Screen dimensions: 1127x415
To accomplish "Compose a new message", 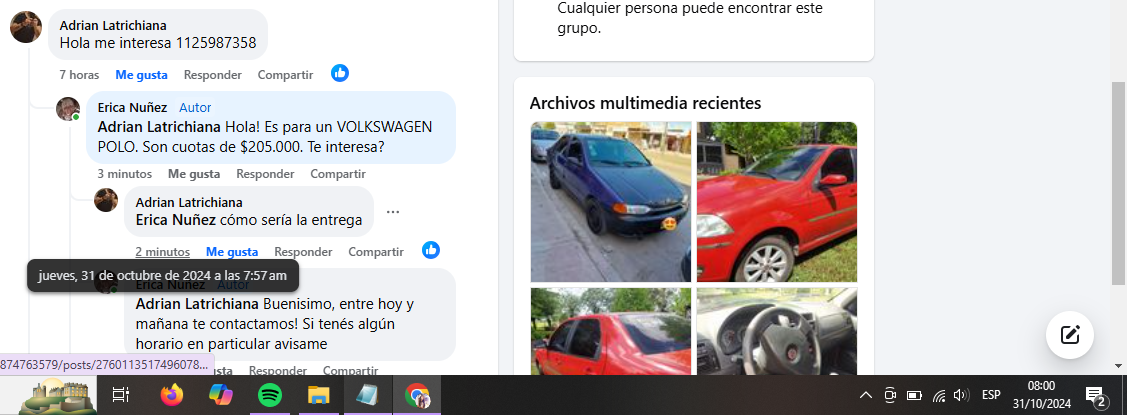I will [1069, 335].
